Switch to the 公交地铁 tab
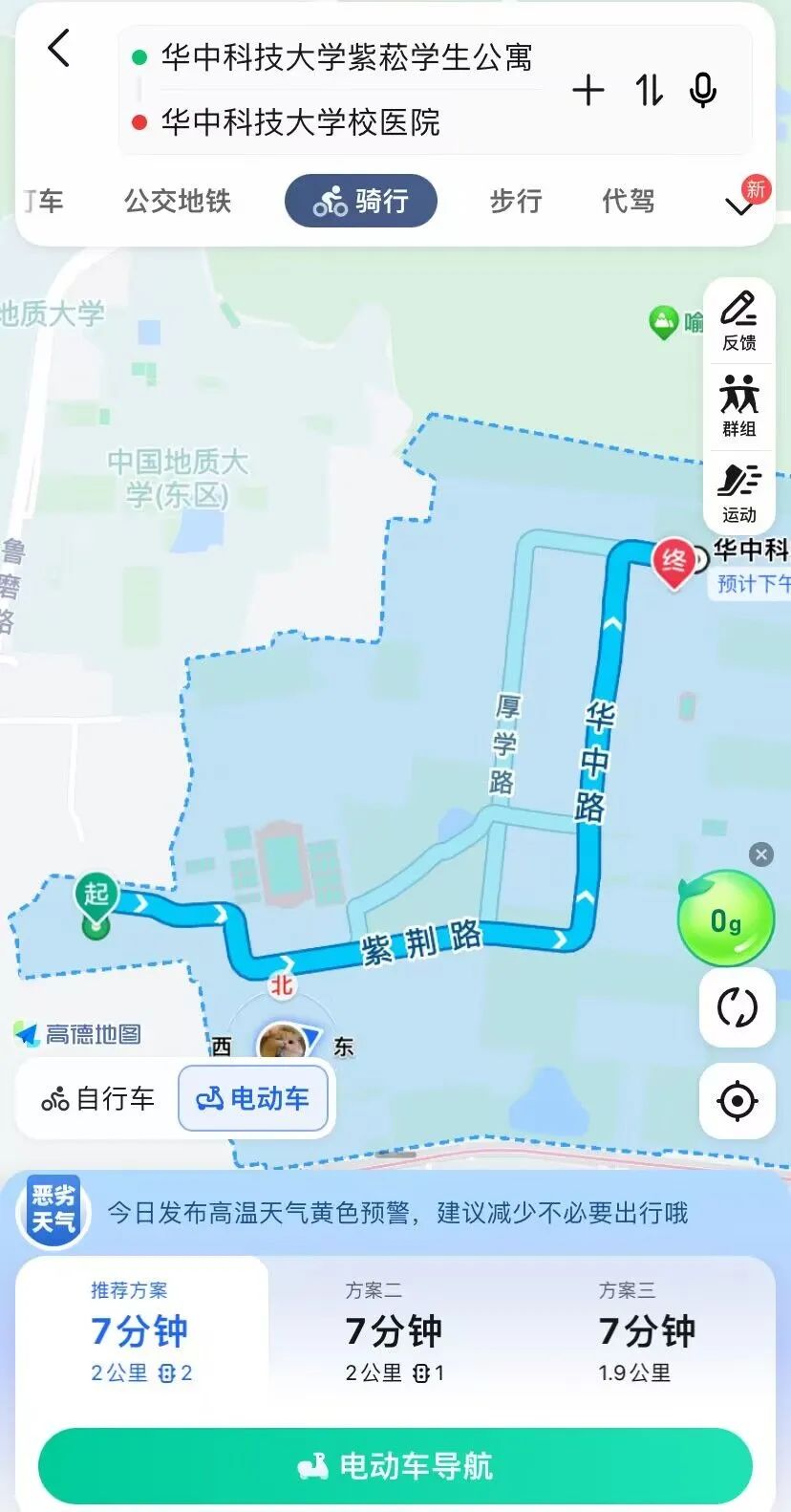 pyautogui.click(x=178, y=201)
